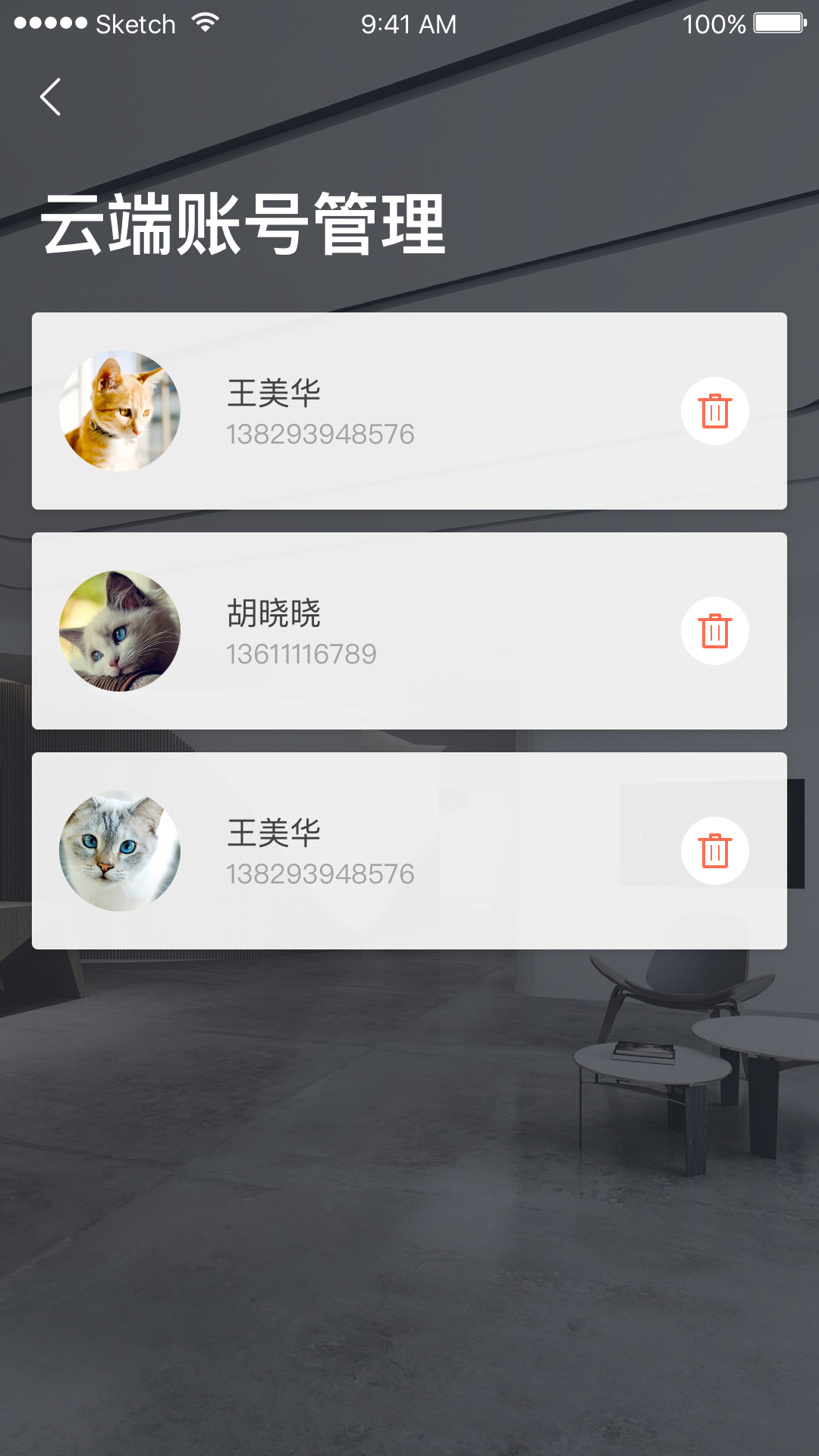This screenshot has width=819, height=1456.
Task: Delete the 胡晓晓 cloud account
Action: 714,631
